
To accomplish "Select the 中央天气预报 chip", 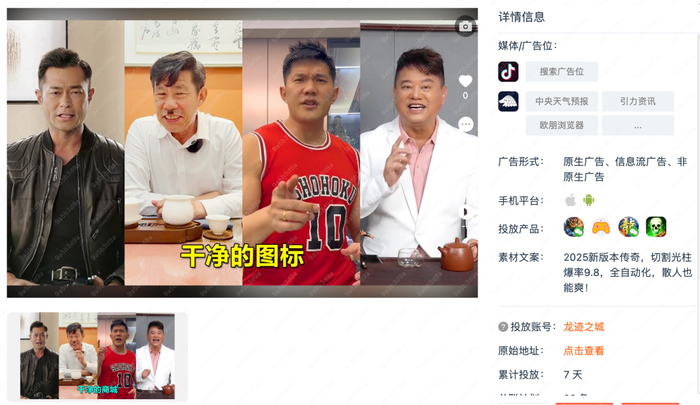I will pyautogui.click(x=561, y=101).
